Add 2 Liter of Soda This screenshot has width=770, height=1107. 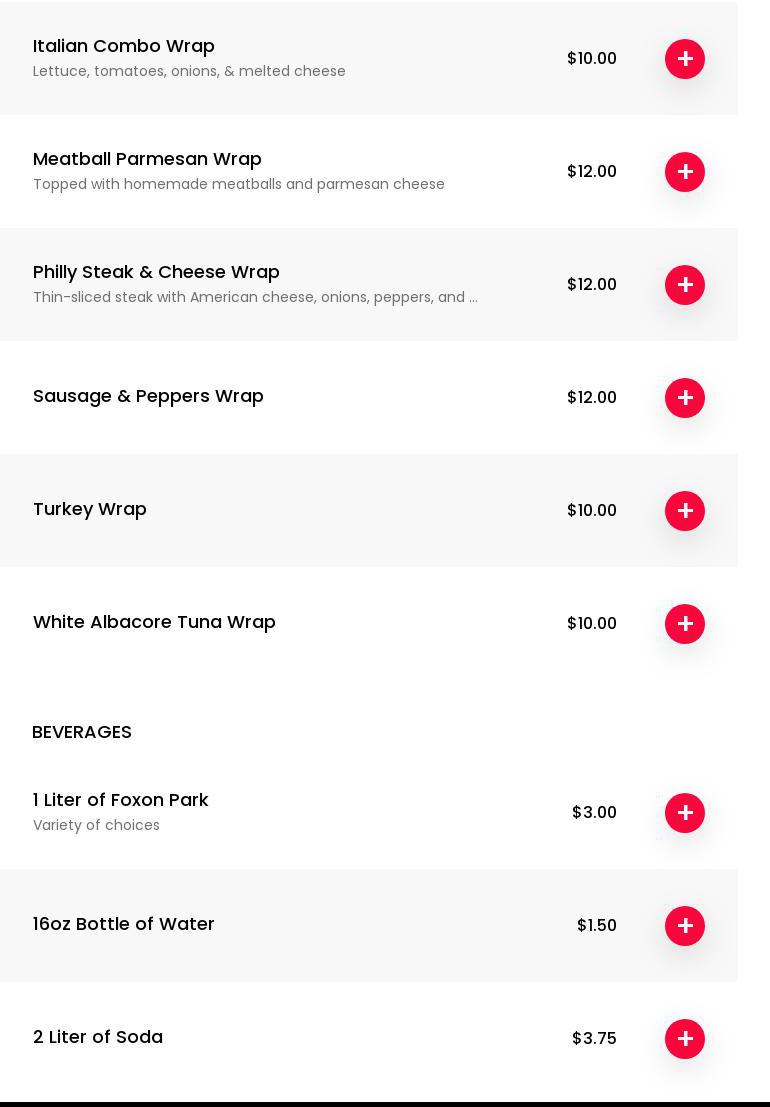(x=685, y=1039)
